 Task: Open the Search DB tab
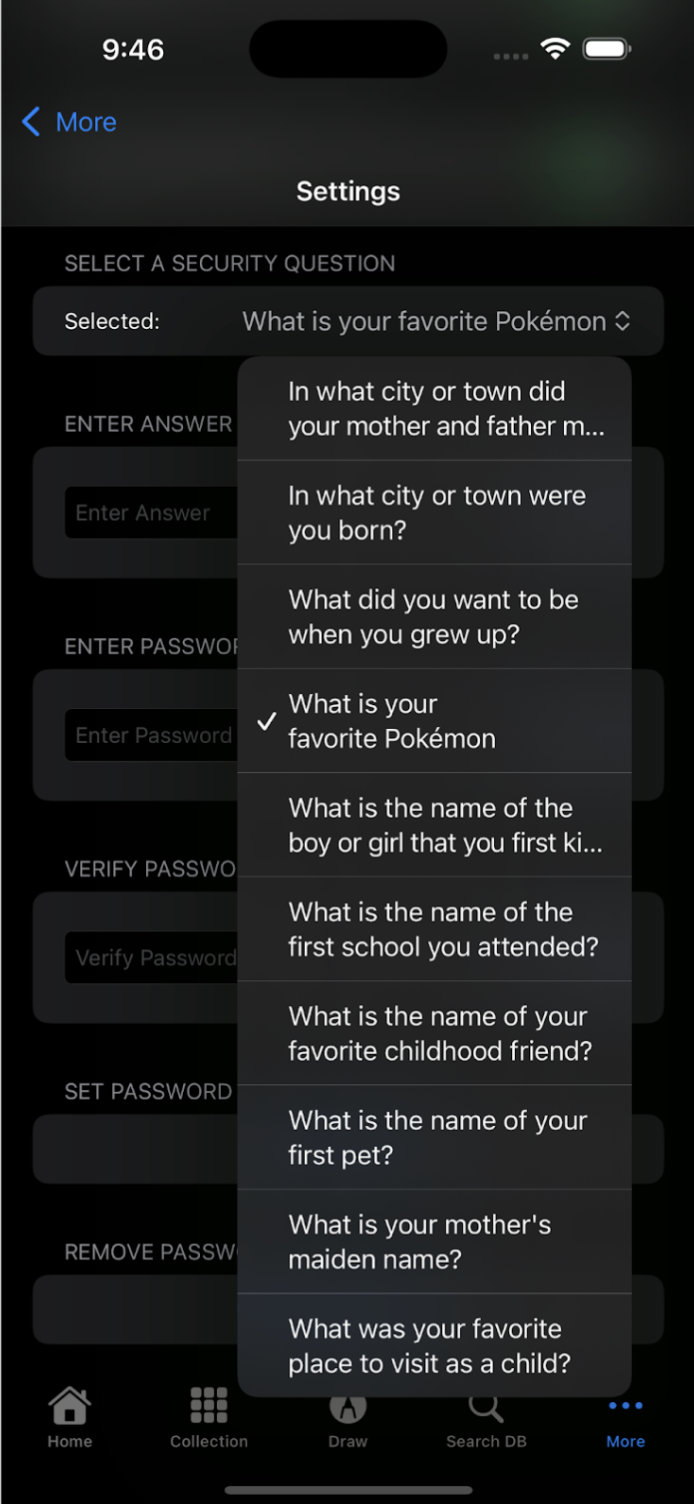coord(486,1418)
